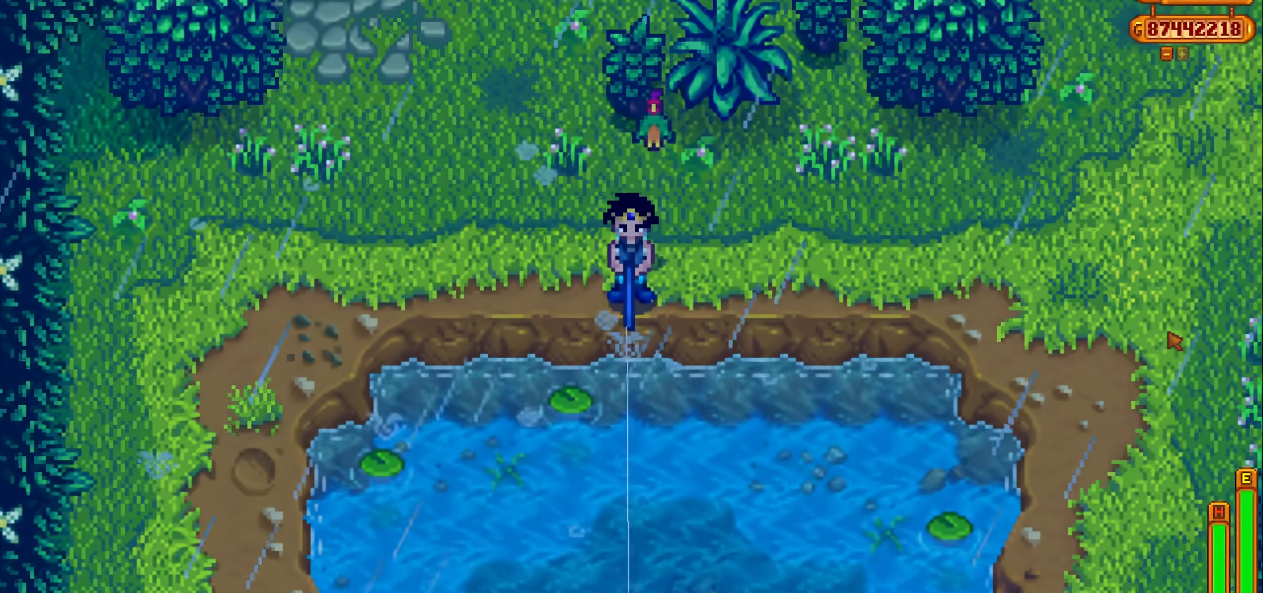Image resolution: width=1263 pixels, height=593 pixels.
Task: Zoom out with the minus button
Action: pos(1167,54)
